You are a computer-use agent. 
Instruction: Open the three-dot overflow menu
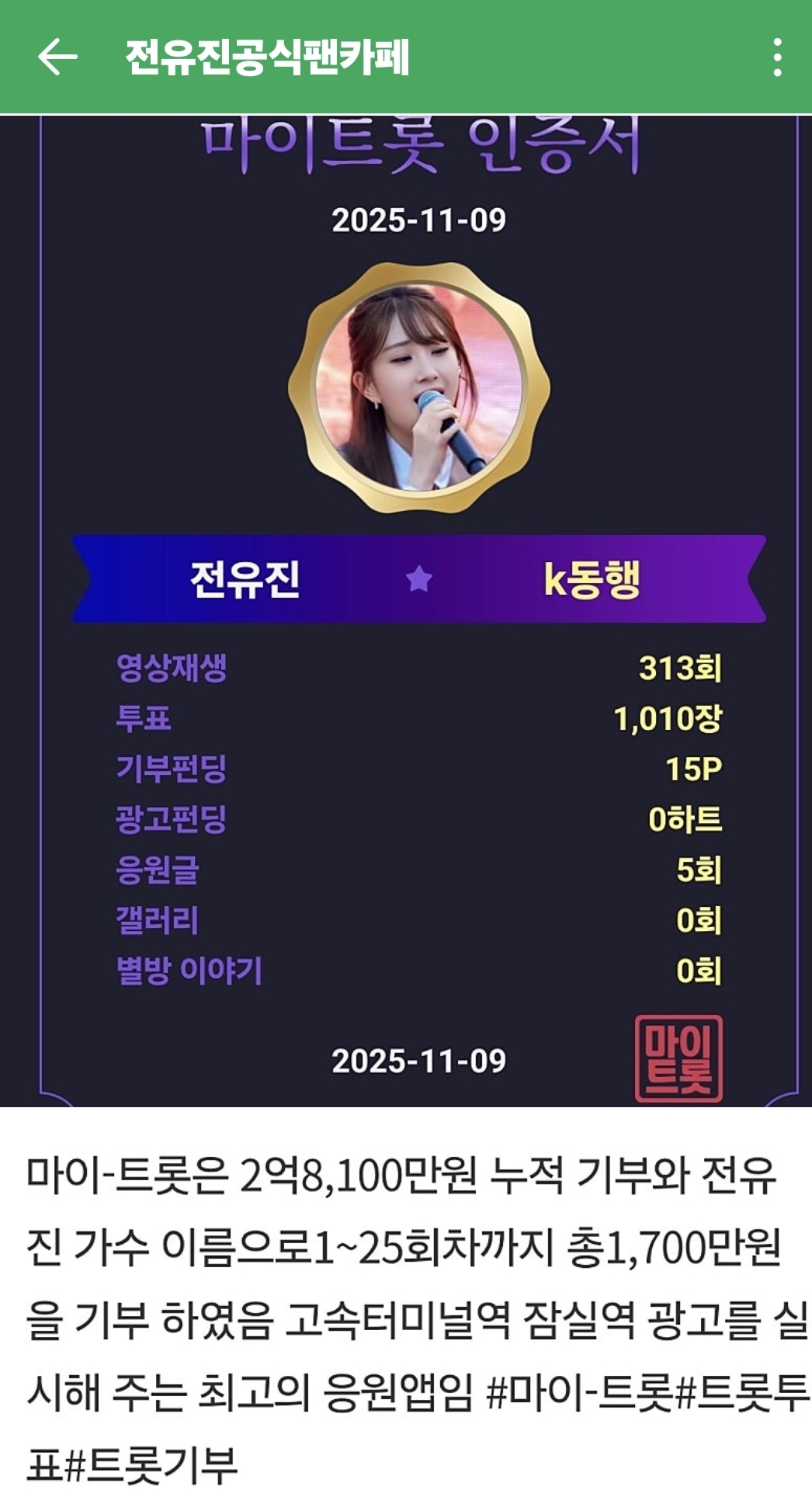pos(777,57)
